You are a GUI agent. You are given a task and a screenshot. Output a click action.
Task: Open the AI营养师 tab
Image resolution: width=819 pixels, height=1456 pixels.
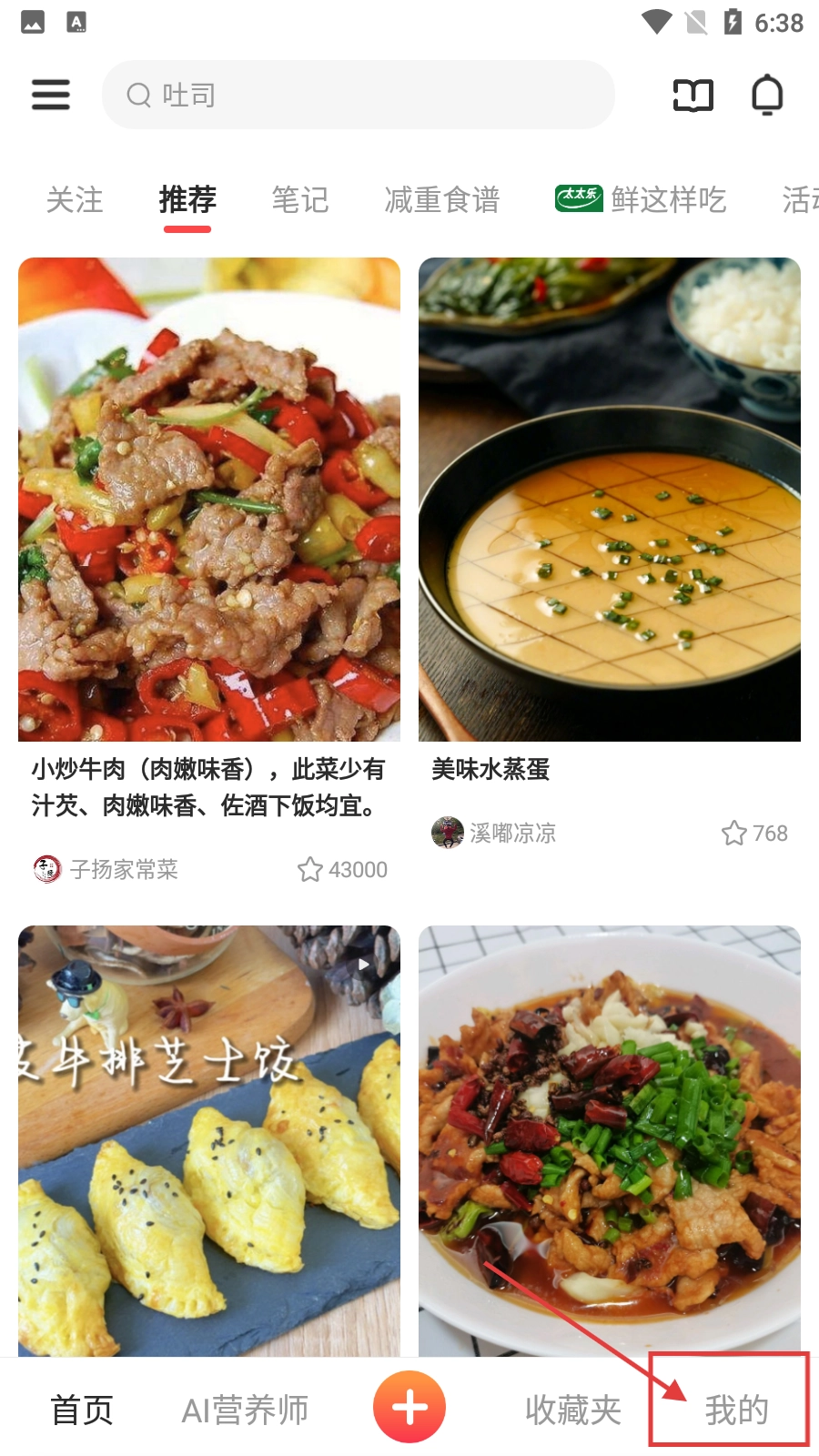point(246,1410)
